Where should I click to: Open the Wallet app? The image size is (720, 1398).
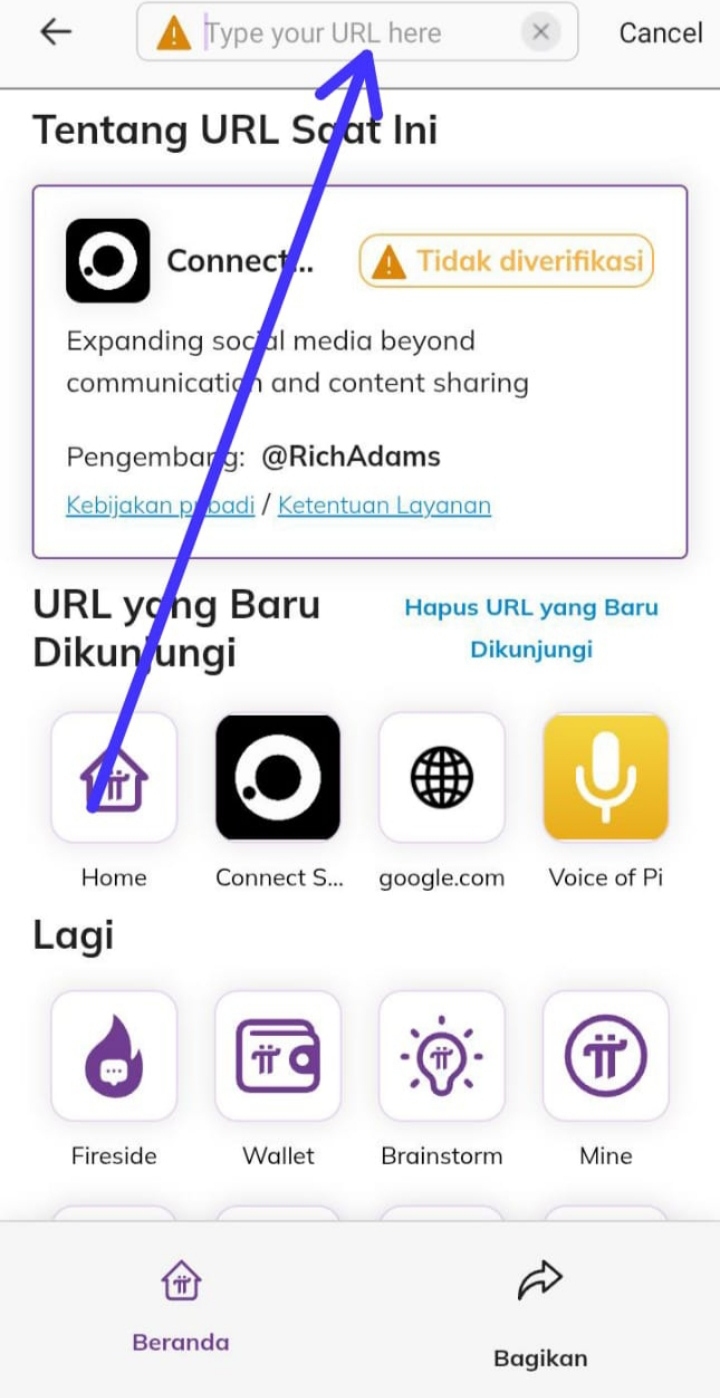278,1055
